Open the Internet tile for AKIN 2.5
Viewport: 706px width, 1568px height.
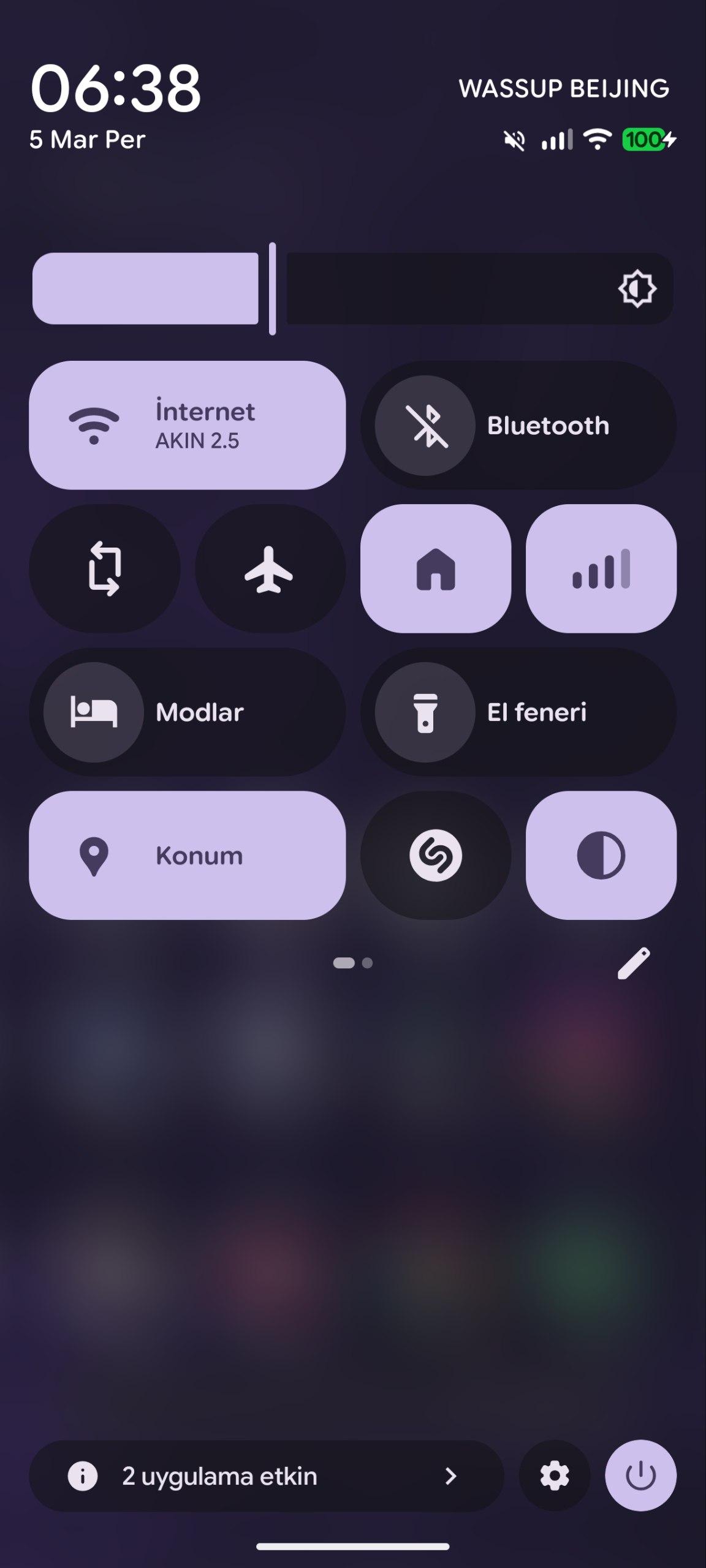tap(187, 425)
